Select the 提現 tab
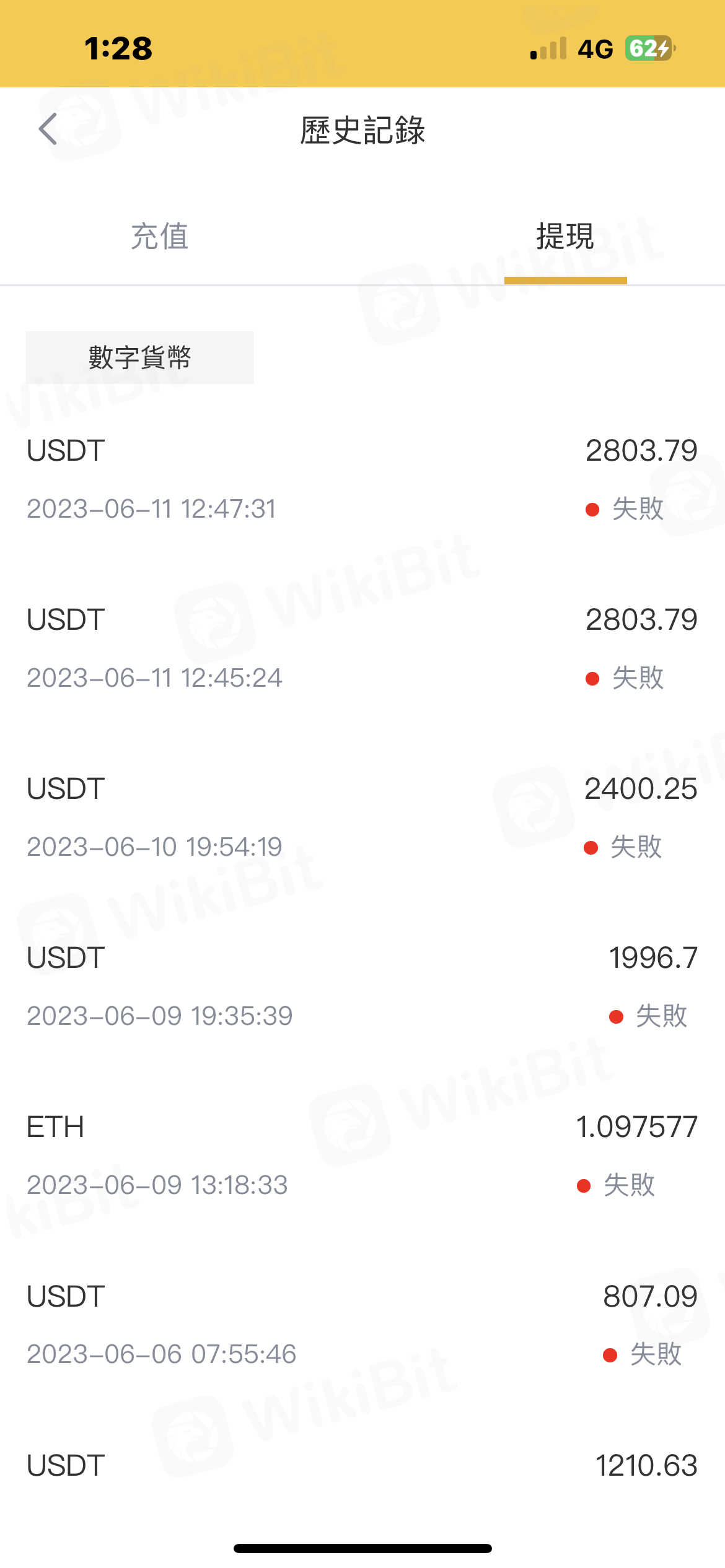Screen dimensions: 725x1568 click(x=565, y=237)
